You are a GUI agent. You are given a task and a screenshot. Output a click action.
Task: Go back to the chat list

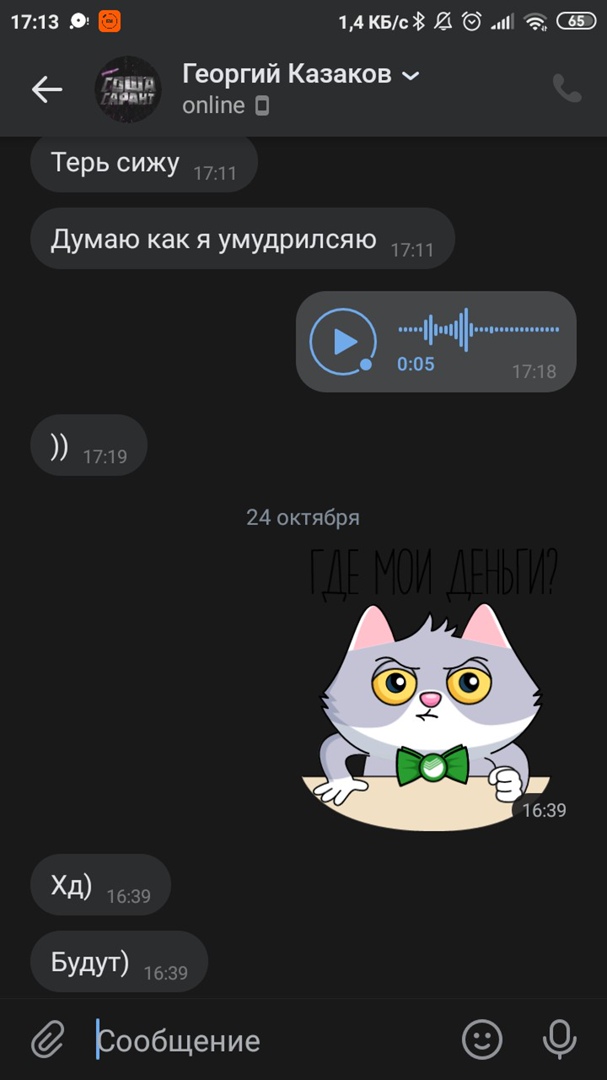(47, 90)
